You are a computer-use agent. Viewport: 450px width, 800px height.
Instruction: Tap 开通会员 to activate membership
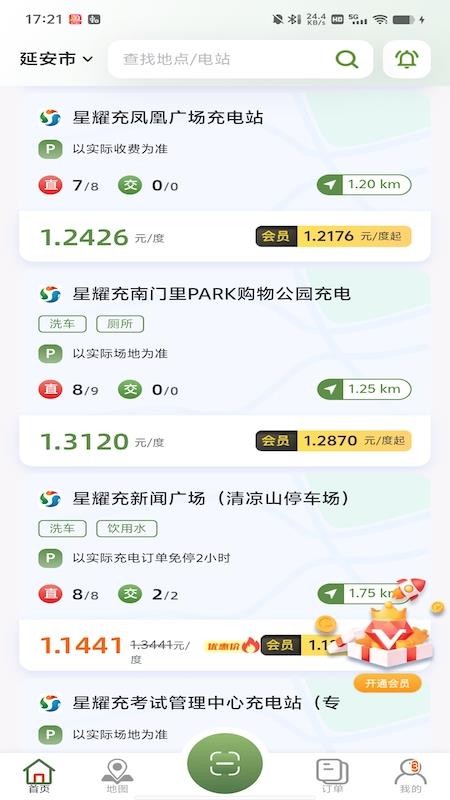(387, 683)
